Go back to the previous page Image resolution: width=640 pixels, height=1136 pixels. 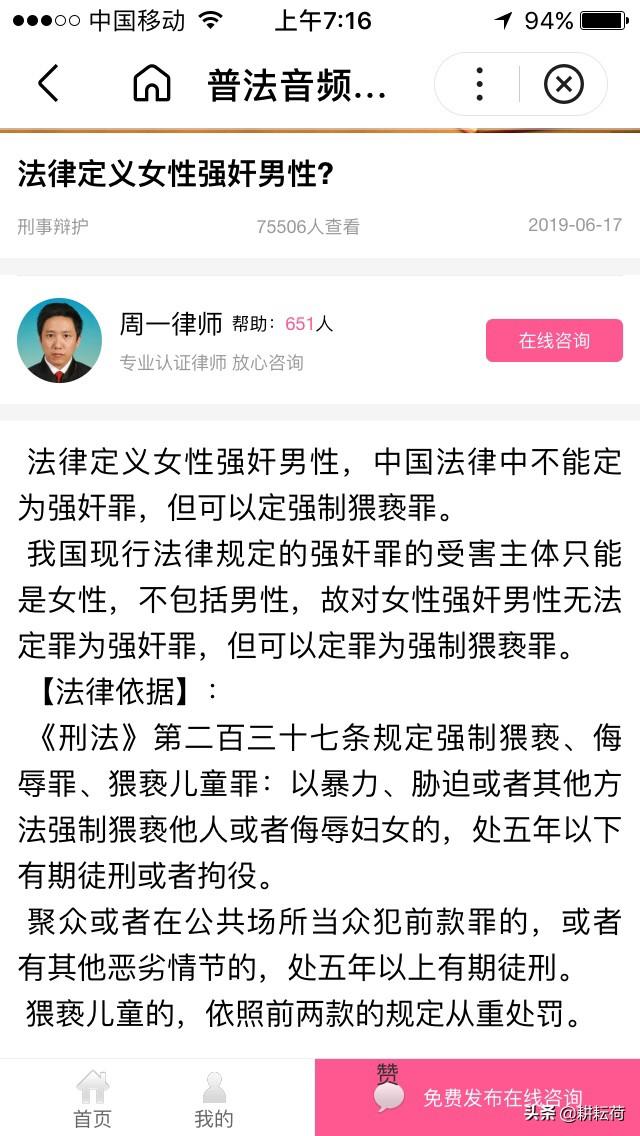click(48, 84)
